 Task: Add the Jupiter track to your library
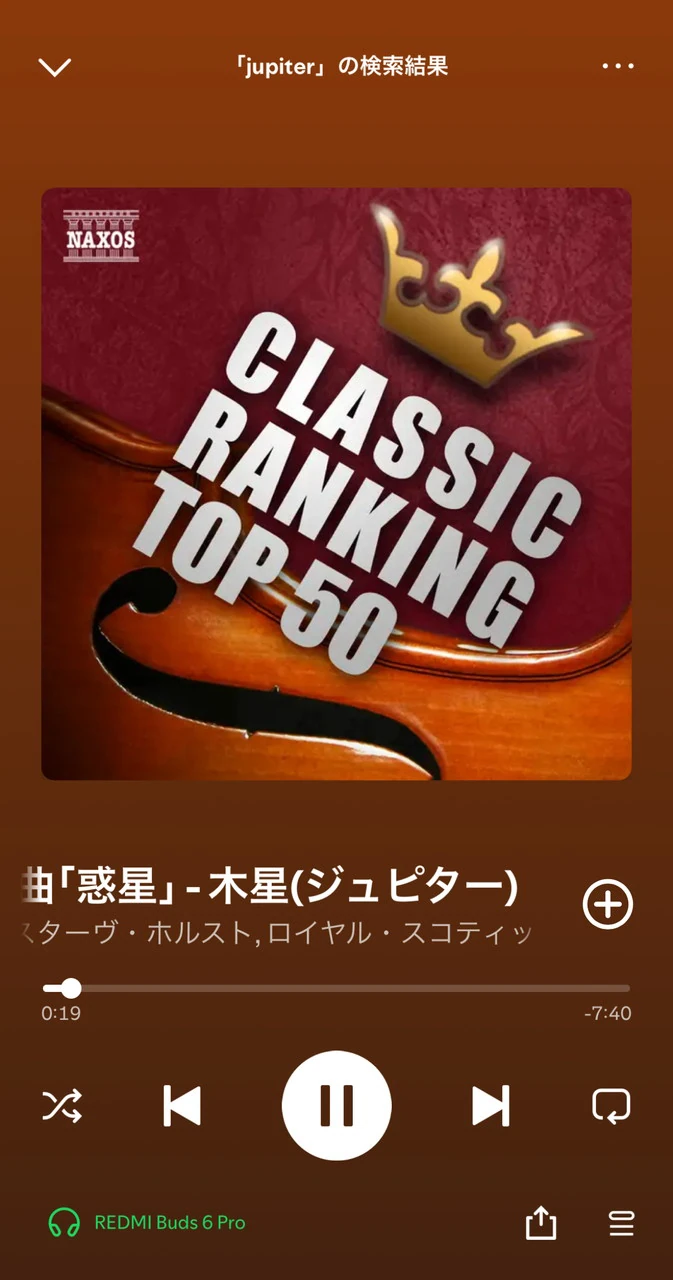click(x=608, y=904)
